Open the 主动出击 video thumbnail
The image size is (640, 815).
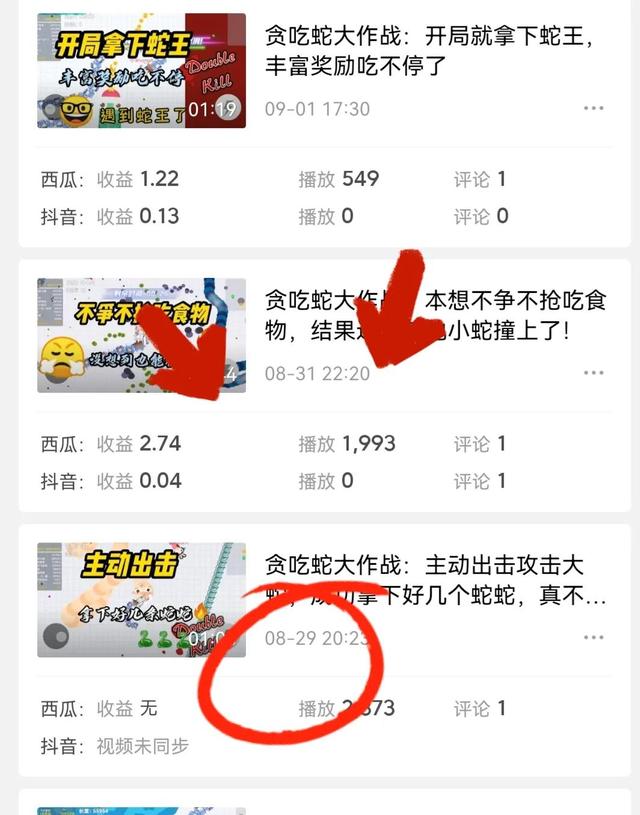(x=141, y=600)
